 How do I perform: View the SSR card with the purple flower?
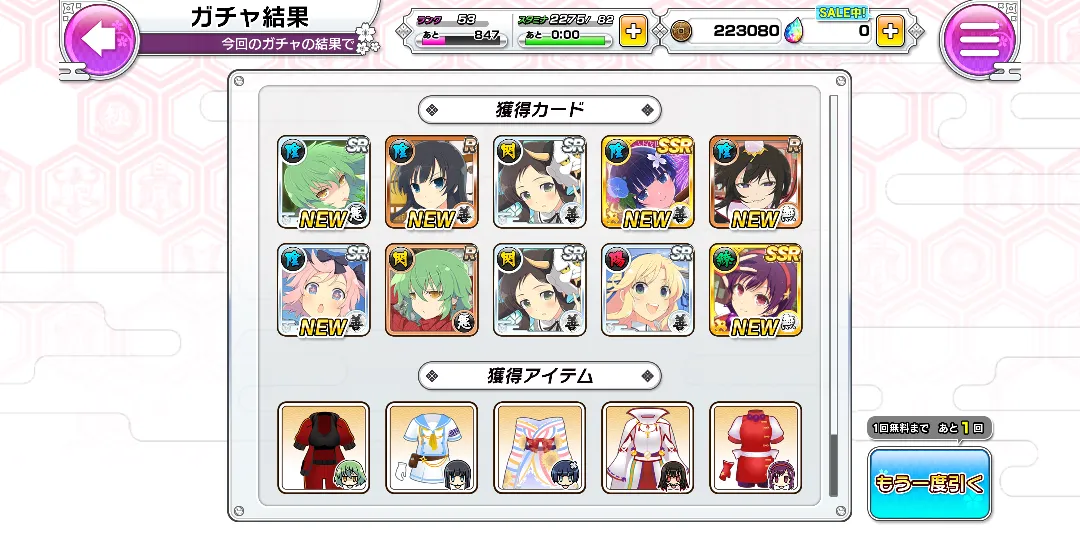click(647, 182)
